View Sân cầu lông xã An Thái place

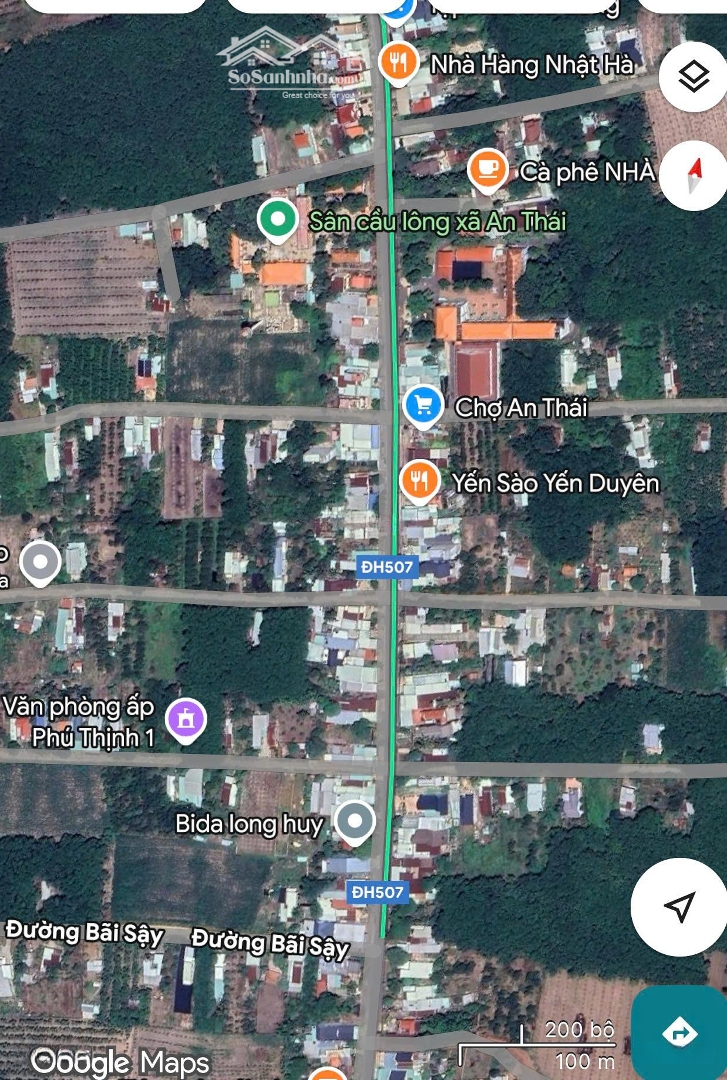tap(277, 219)
